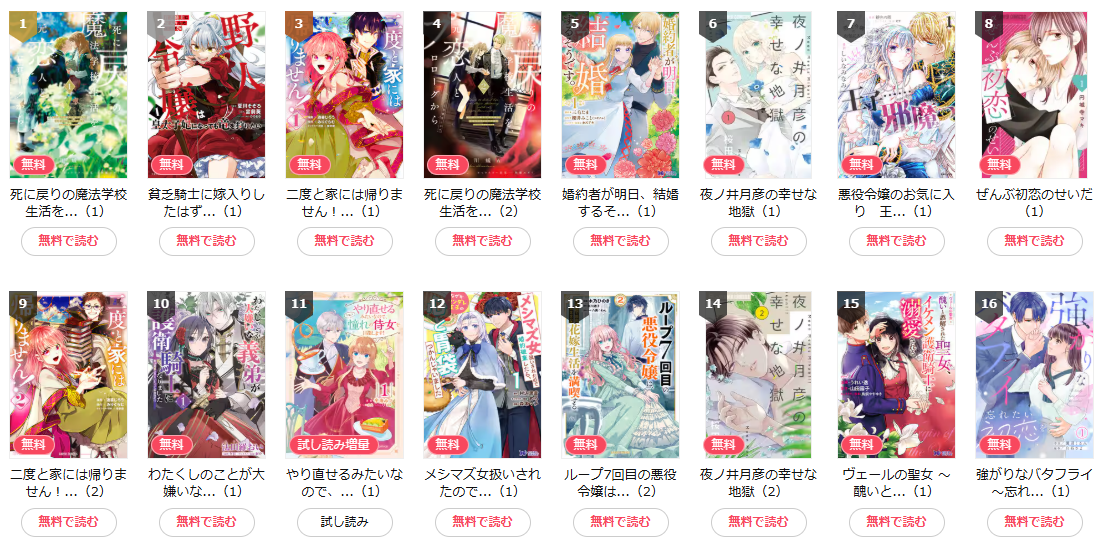Tap 無料で読む under 二度と家には帰りません (2)
The height and width of the screenshot is (552, 1108).
(x=68, y=521)
